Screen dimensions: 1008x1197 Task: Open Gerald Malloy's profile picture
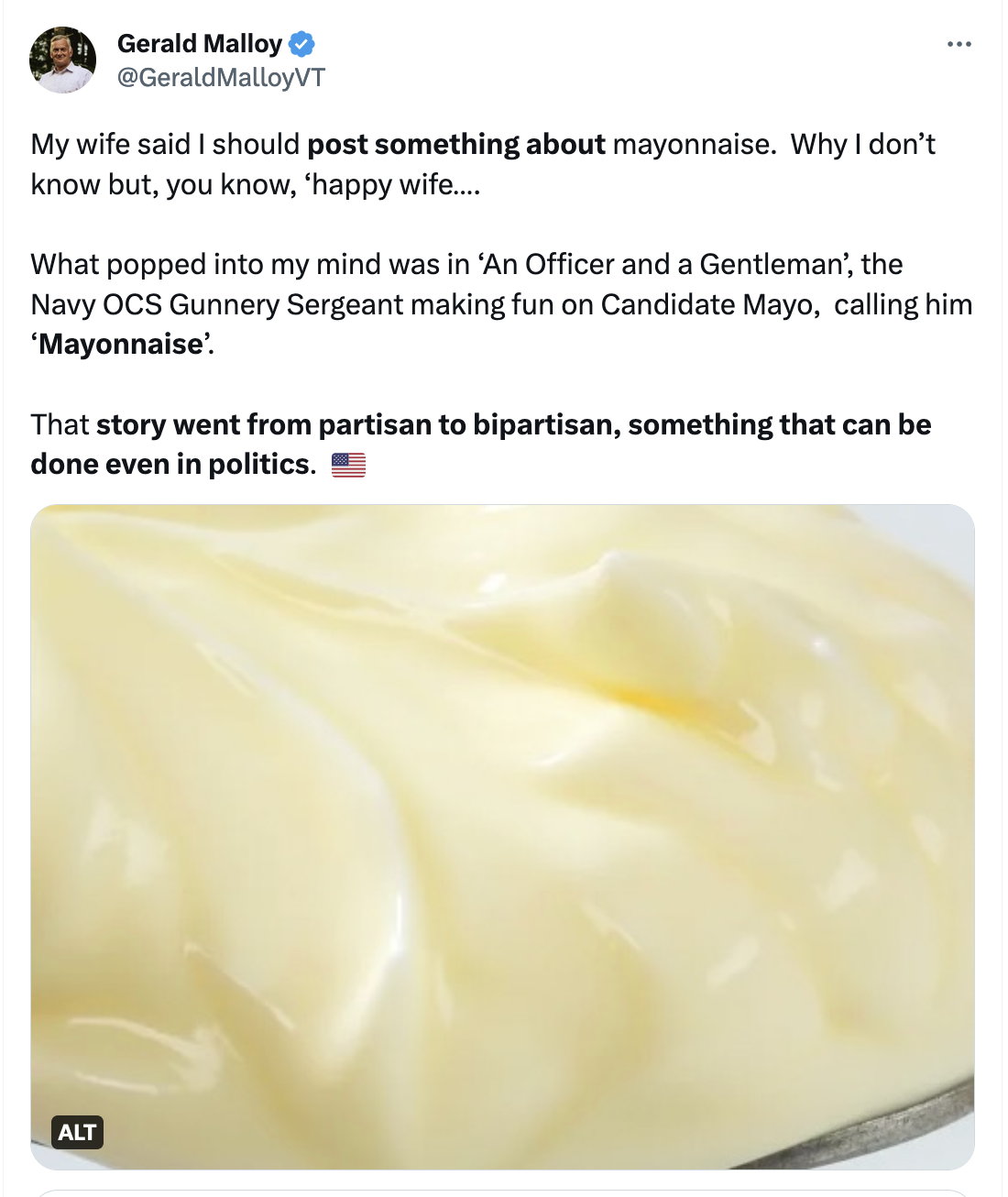point(62,60)
